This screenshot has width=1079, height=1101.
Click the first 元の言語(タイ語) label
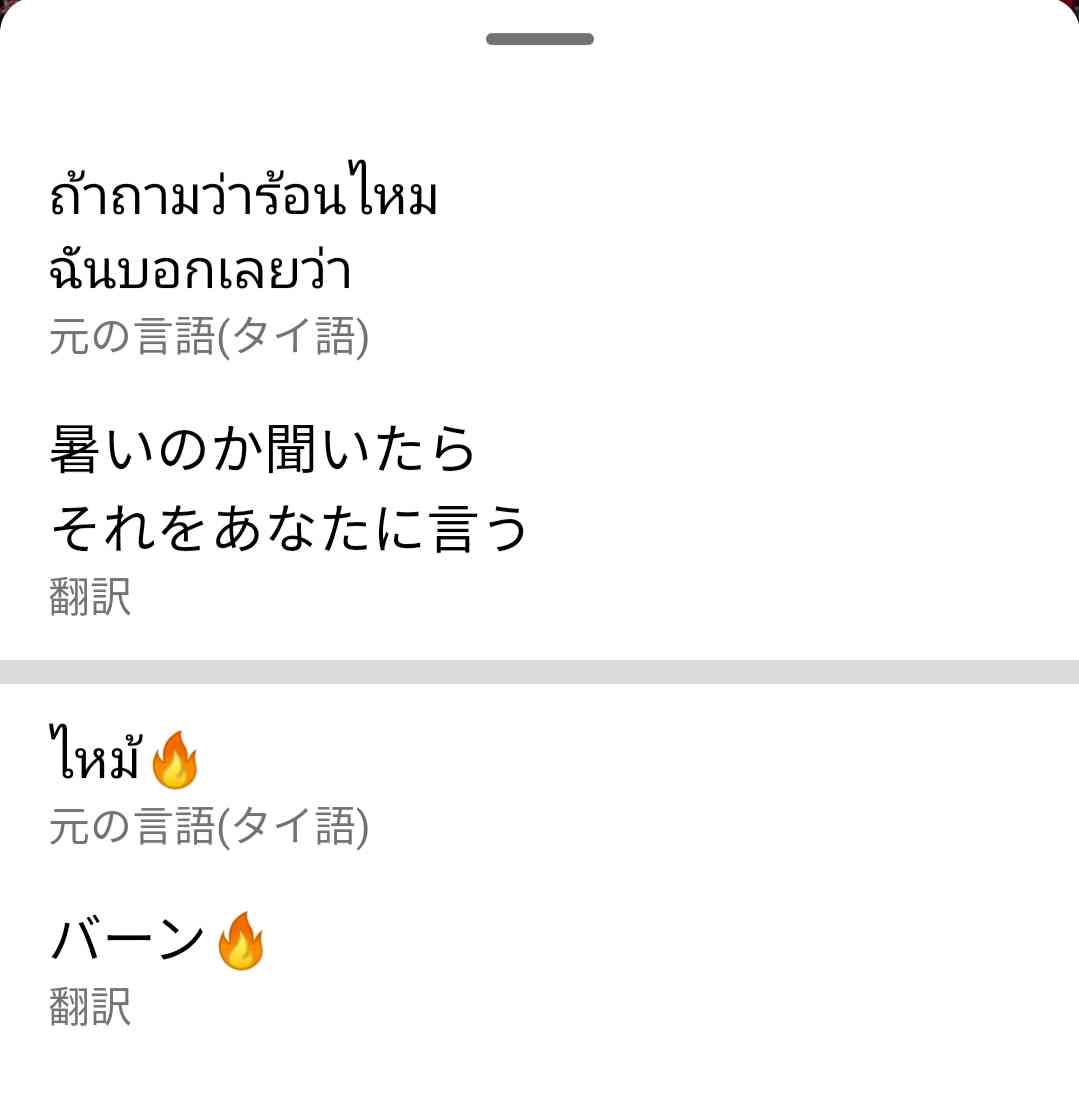[x=210, y=337]
